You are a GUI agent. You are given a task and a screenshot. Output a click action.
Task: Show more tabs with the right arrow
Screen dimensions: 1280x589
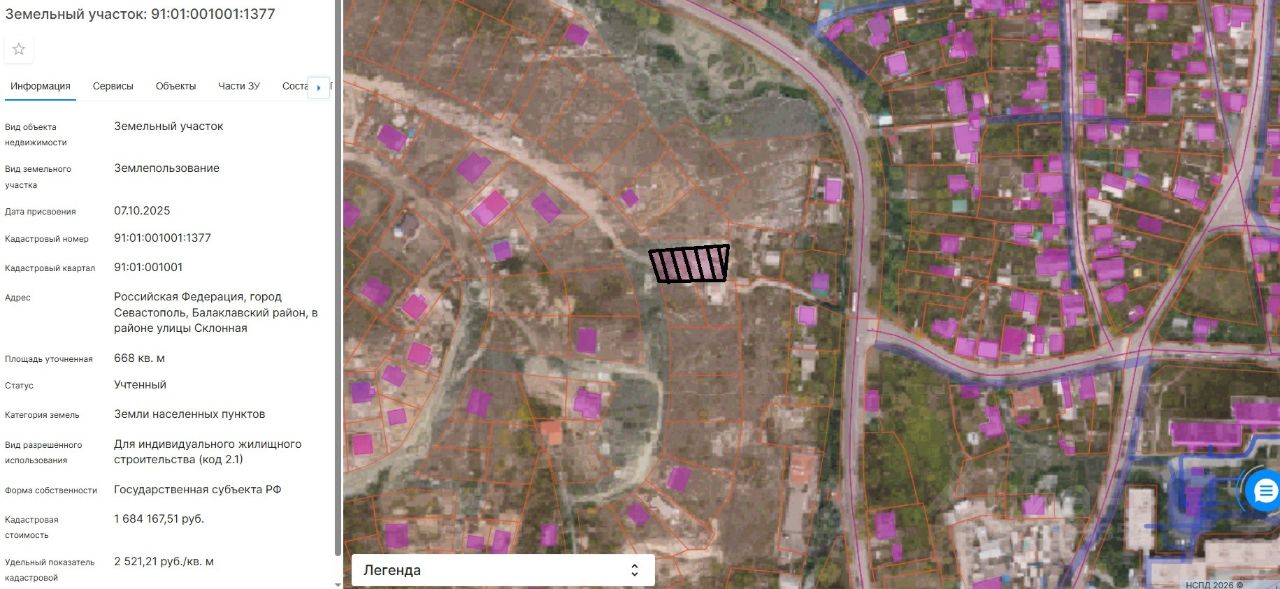click(319, 87)
